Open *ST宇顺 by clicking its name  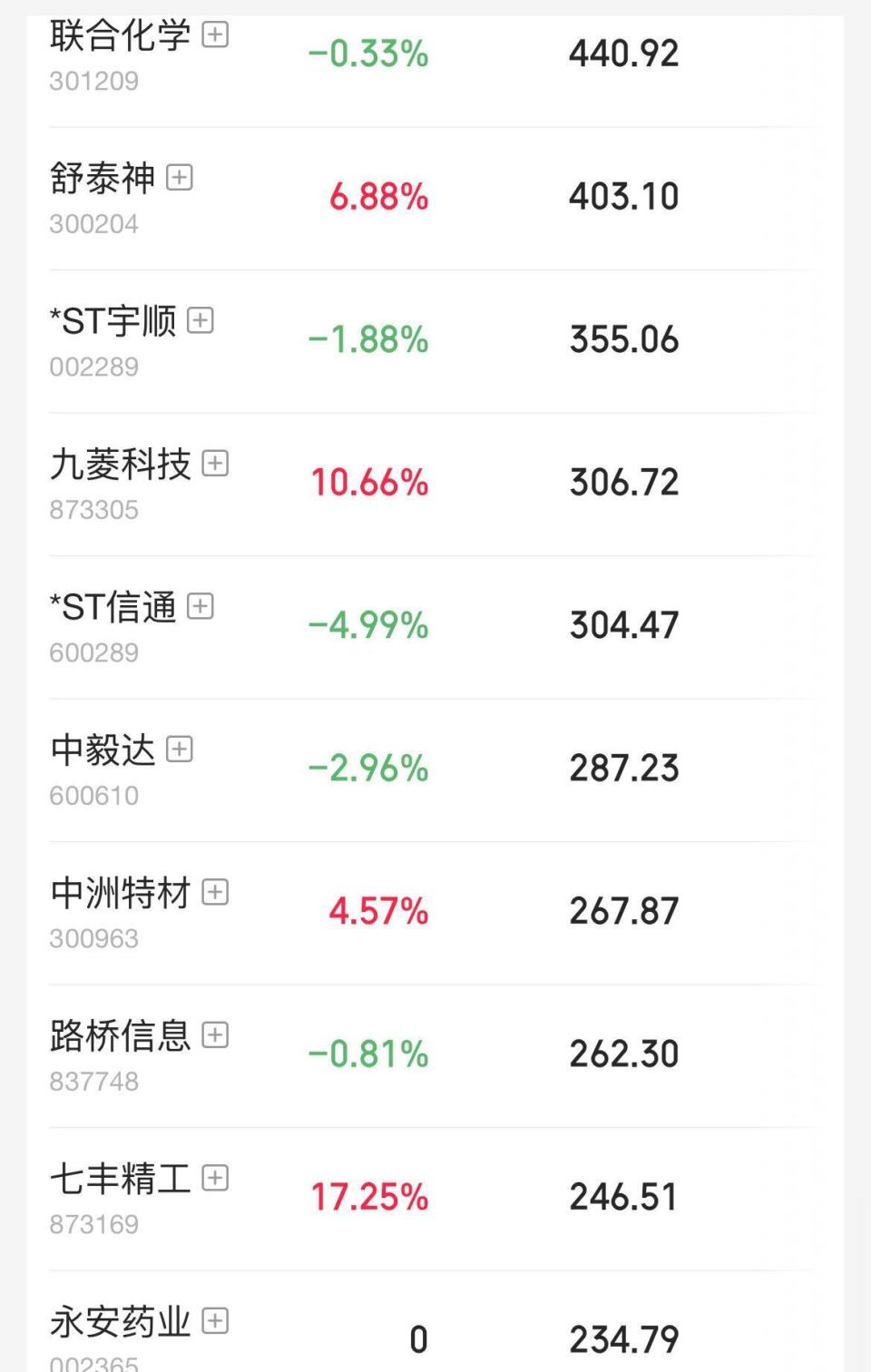(x=113, y=322)
